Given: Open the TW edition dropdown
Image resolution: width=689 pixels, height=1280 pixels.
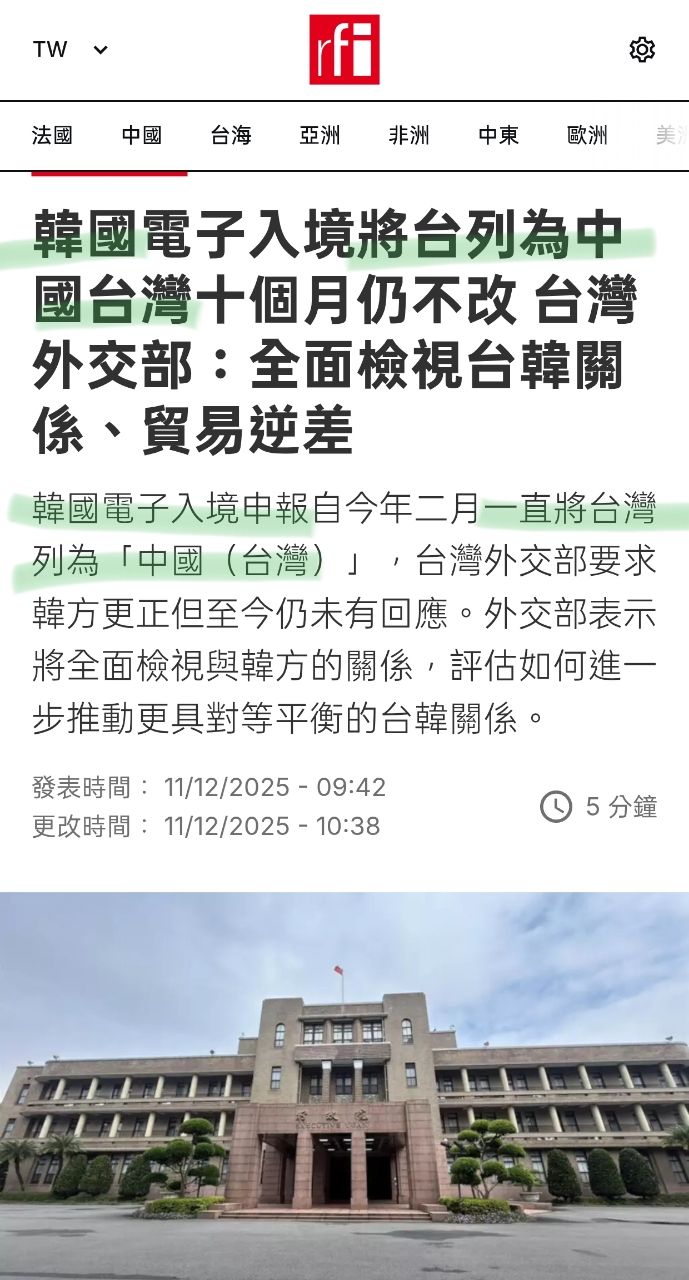Looking at the screenshot, I should click(x=70, y=50).
